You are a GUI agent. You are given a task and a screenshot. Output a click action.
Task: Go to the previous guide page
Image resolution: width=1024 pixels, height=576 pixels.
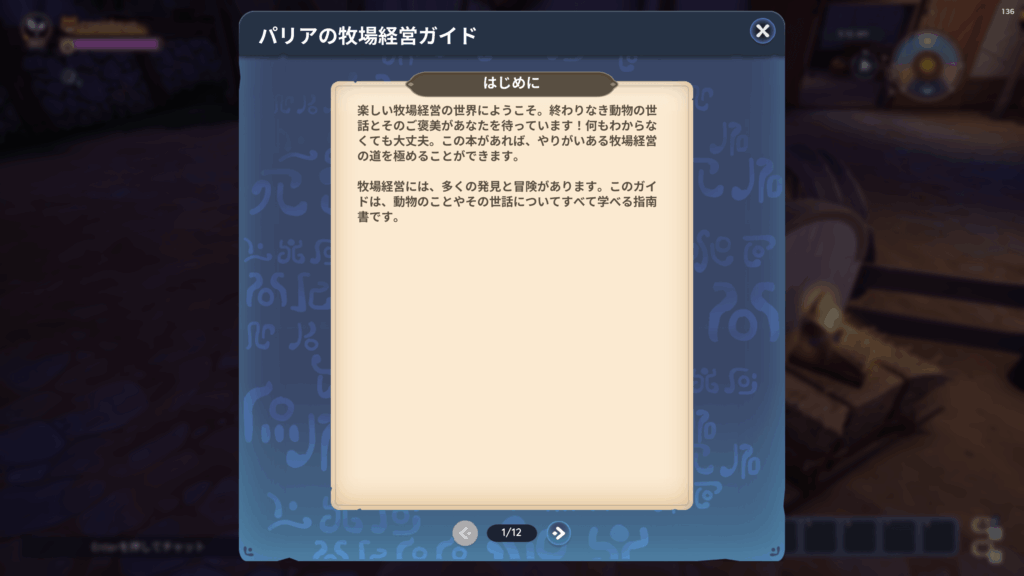pyautogui.click(x=464, y=533)
